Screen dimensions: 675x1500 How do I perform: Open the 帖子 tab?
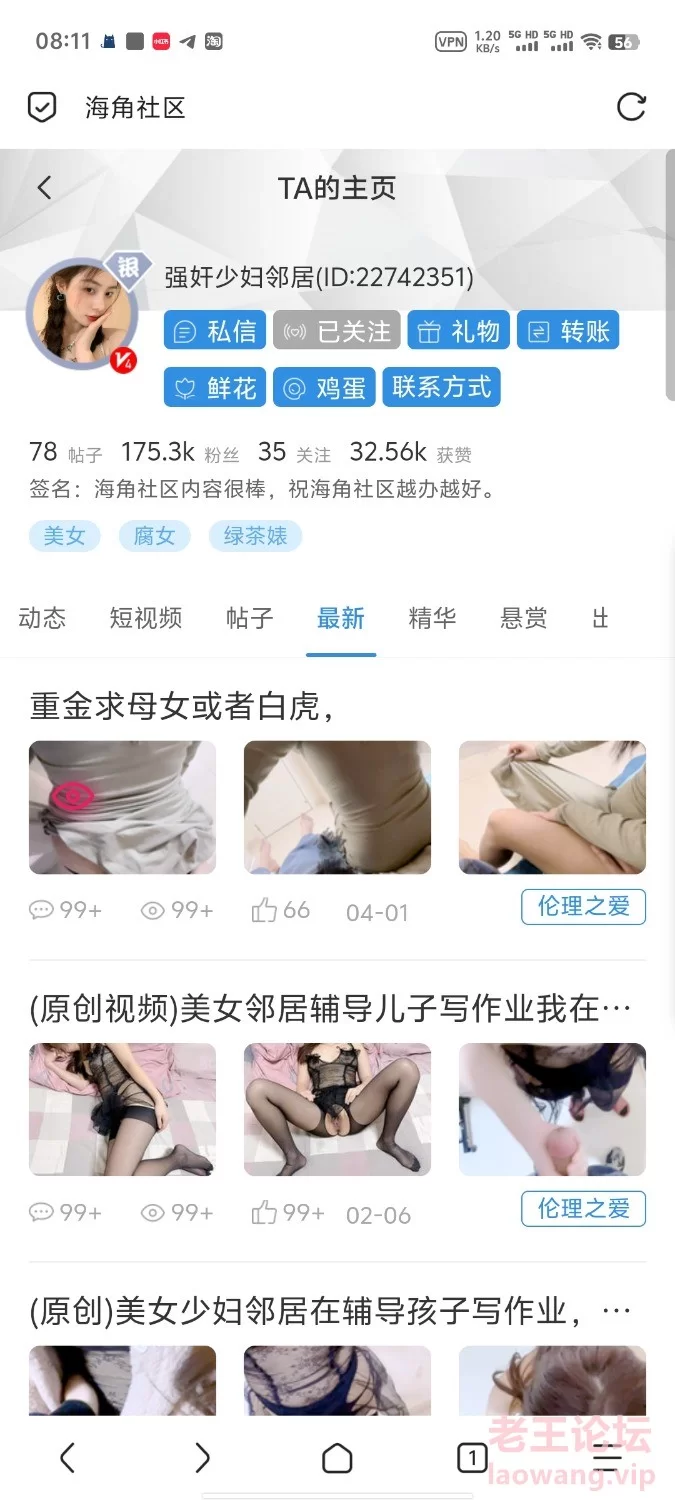coord(250,618)
